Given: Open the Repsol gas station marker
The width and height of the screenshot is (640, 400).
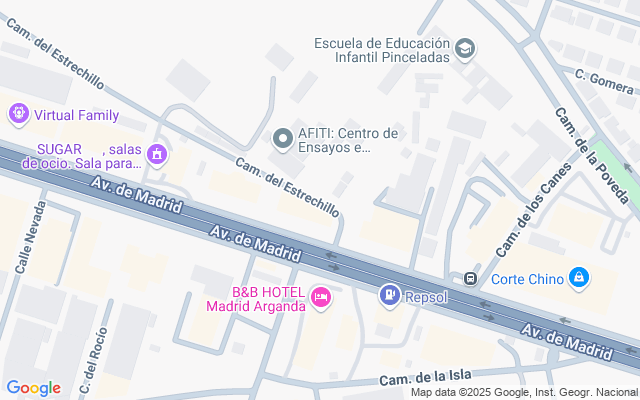Looking at the screenshot, I should [389, 296].
